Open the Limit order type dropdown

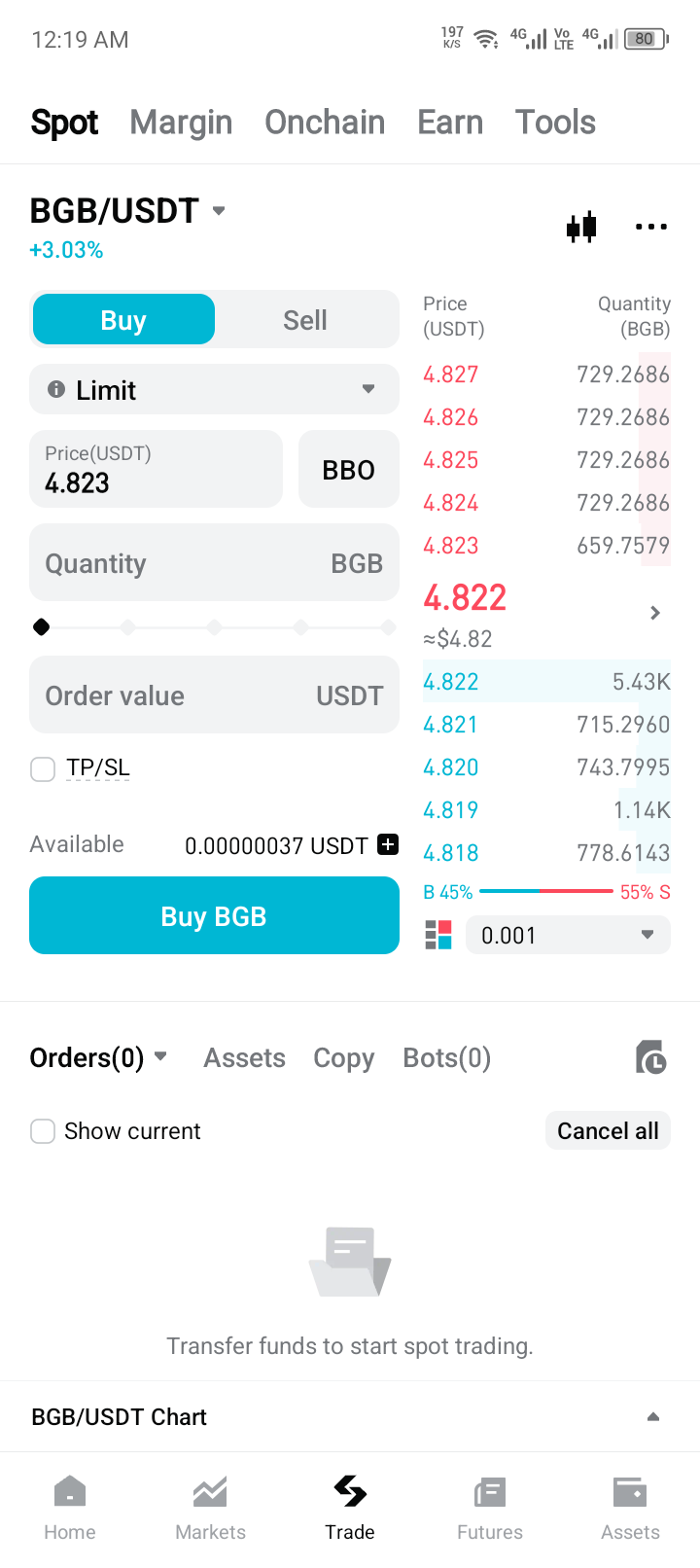pos(214,390)
